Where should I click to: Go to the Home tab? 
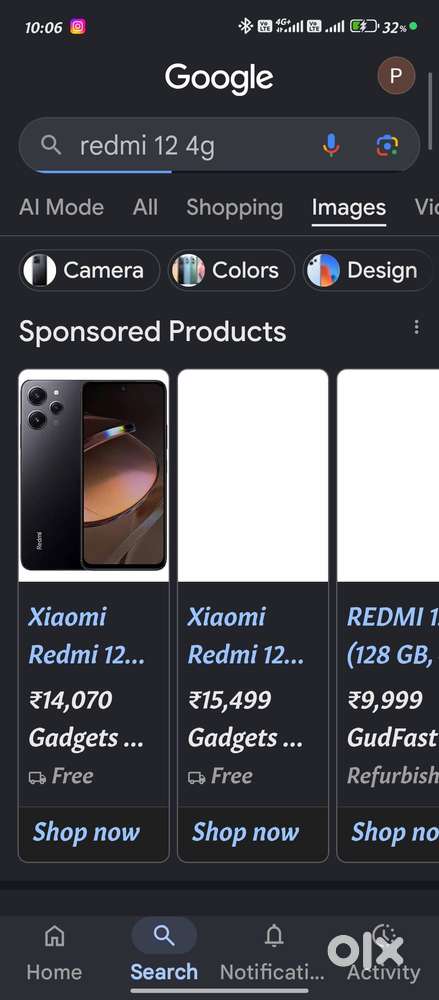pyautogui.click(x=54, y=952)
